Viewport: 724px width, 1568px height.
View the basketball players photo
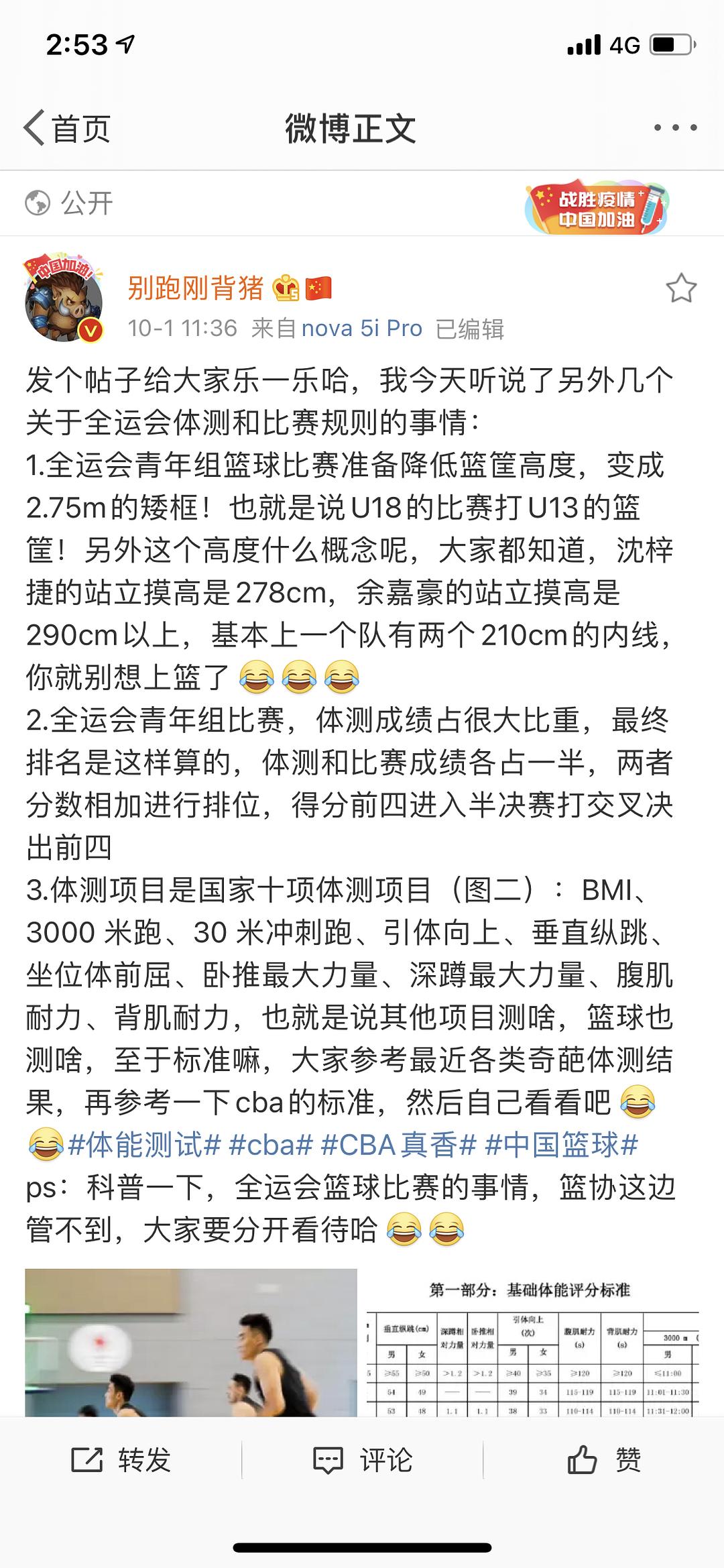point(191,1343)
